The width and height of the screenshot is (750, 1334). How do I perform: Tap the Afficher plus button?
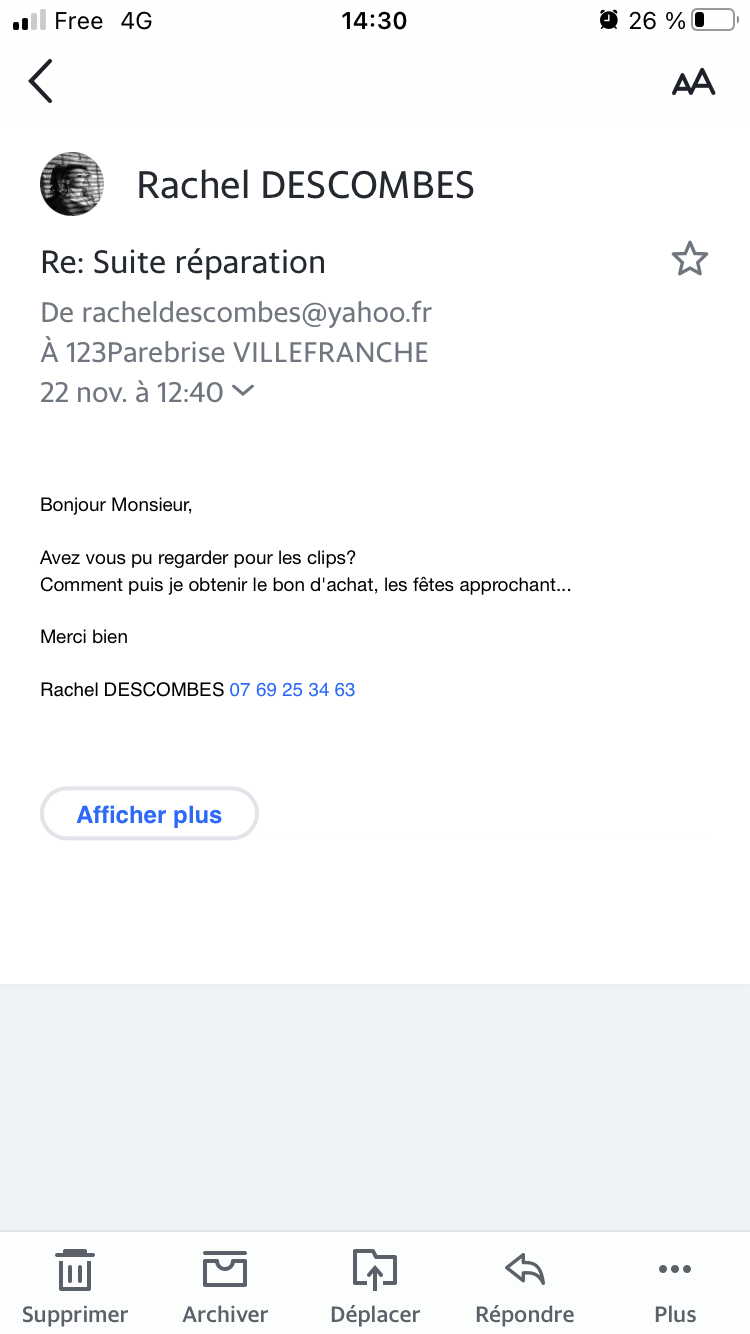[x=149, y=814]
